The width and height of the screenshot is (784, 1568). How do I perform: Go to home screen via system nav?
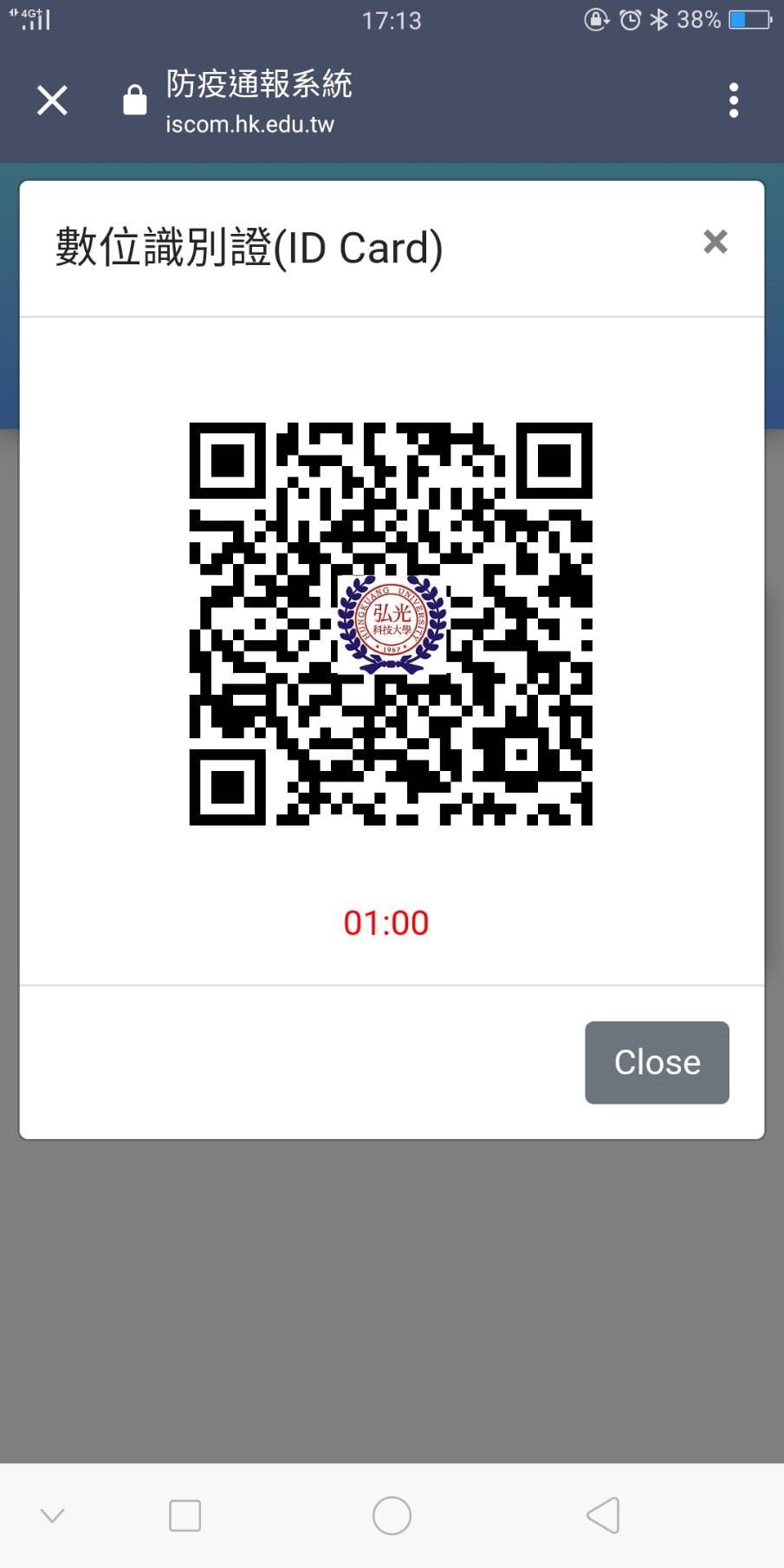(x=392, y=1515)
